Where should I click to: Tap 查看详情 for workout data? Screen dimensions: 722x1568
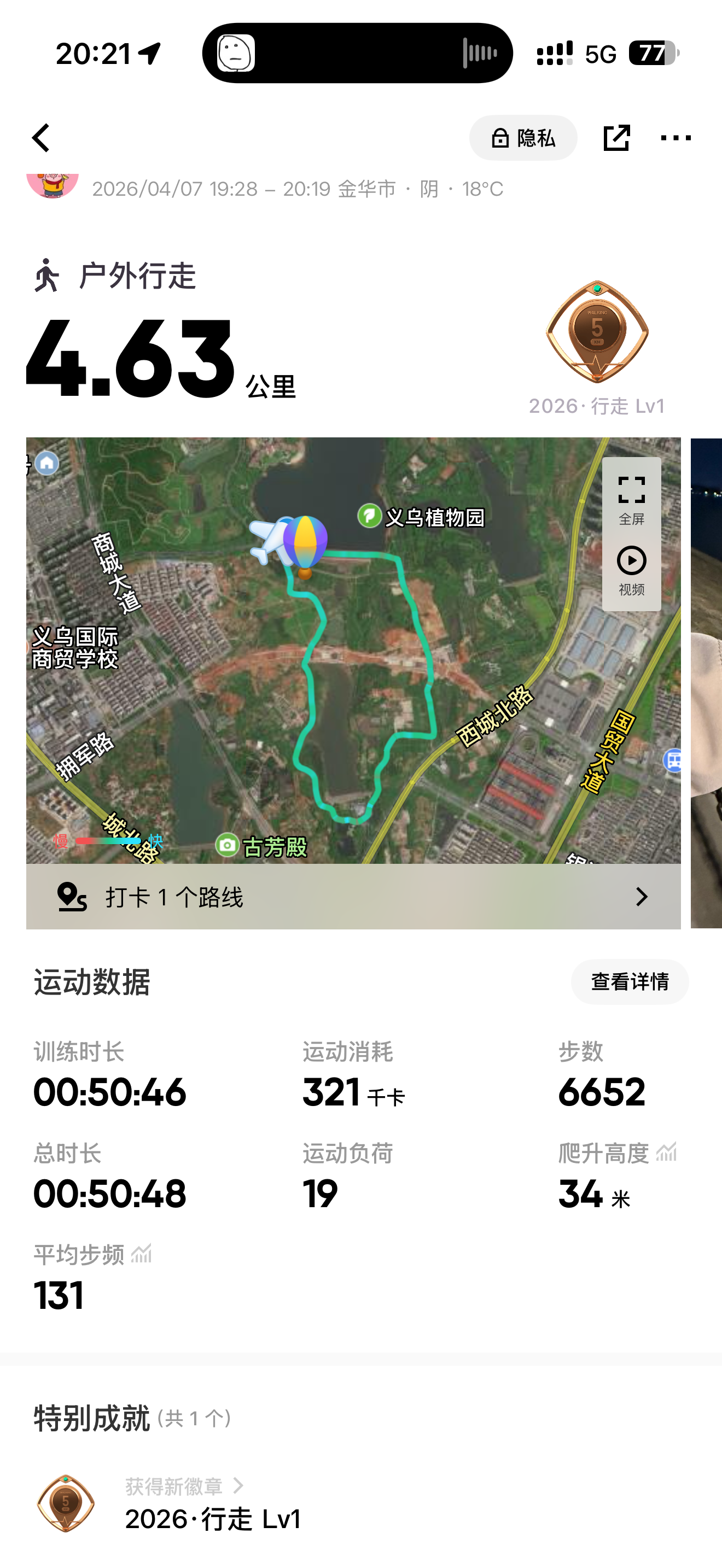coord(630,982)
